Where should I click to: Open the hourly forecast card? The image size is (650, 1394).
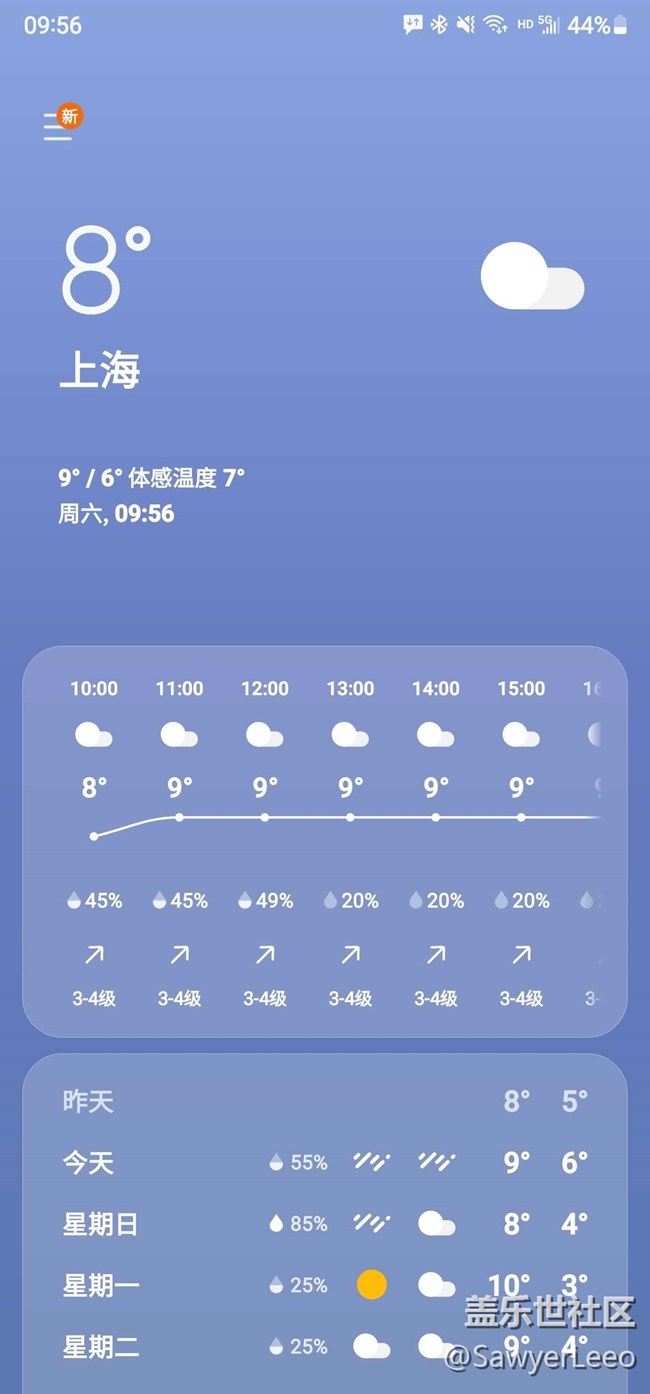coord(324,840)
